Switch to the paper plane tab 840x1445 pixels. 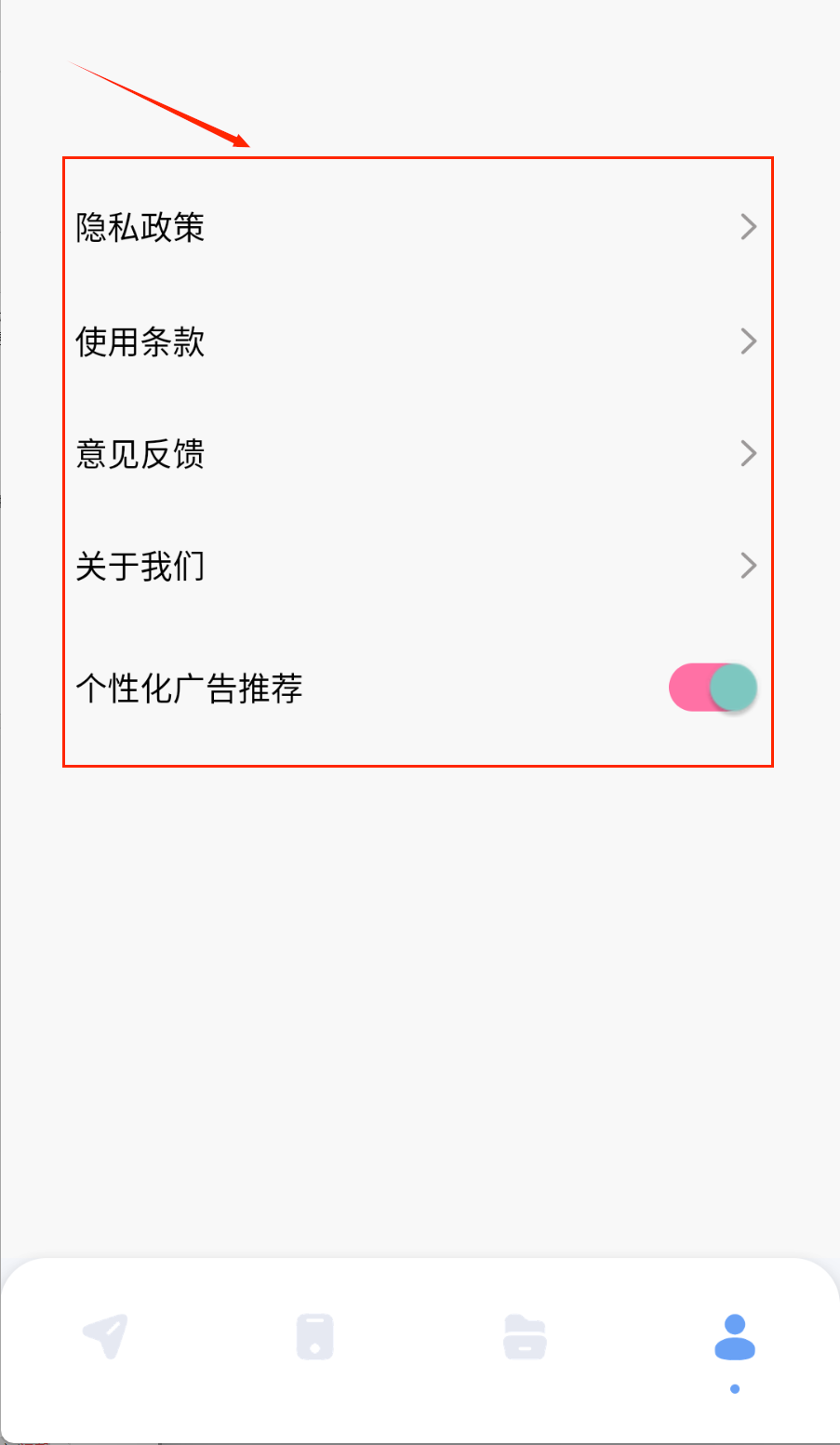tap(105, 1337)
